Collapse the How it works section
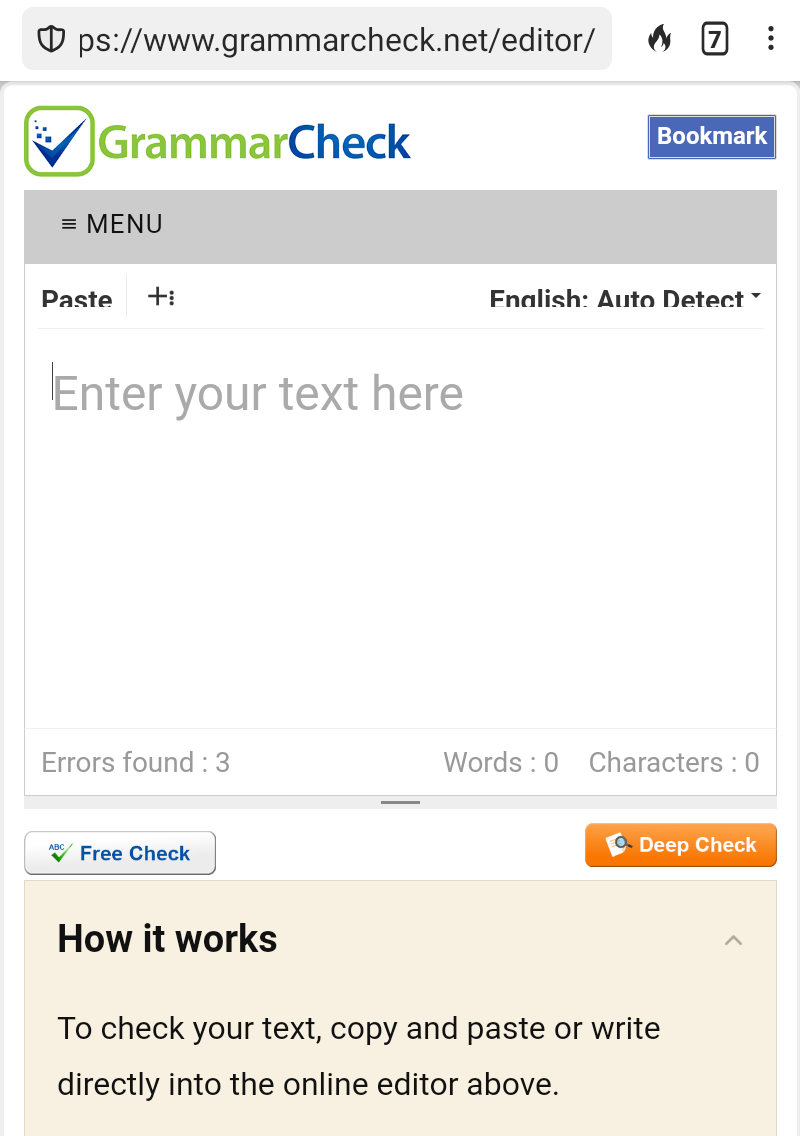The height and width of the screenshot is (1136, 800). (733, 940)
